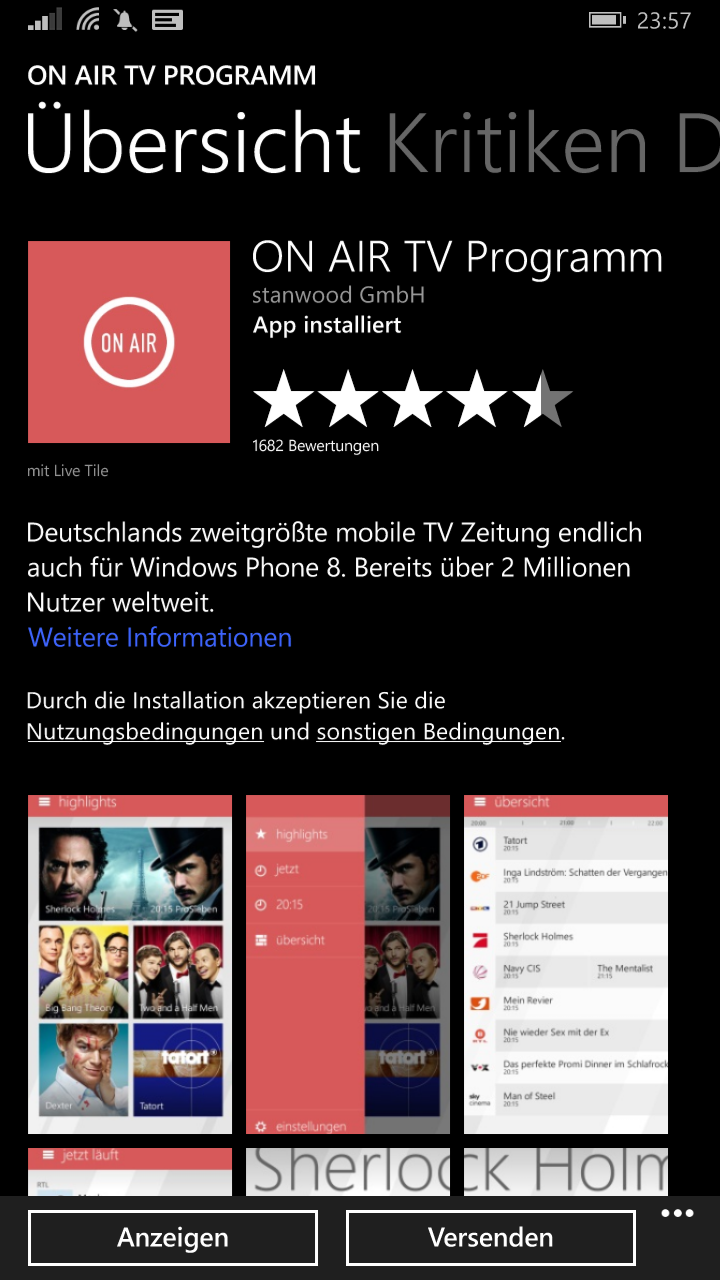Tap the Anzeigen button

click(173, 1238)
